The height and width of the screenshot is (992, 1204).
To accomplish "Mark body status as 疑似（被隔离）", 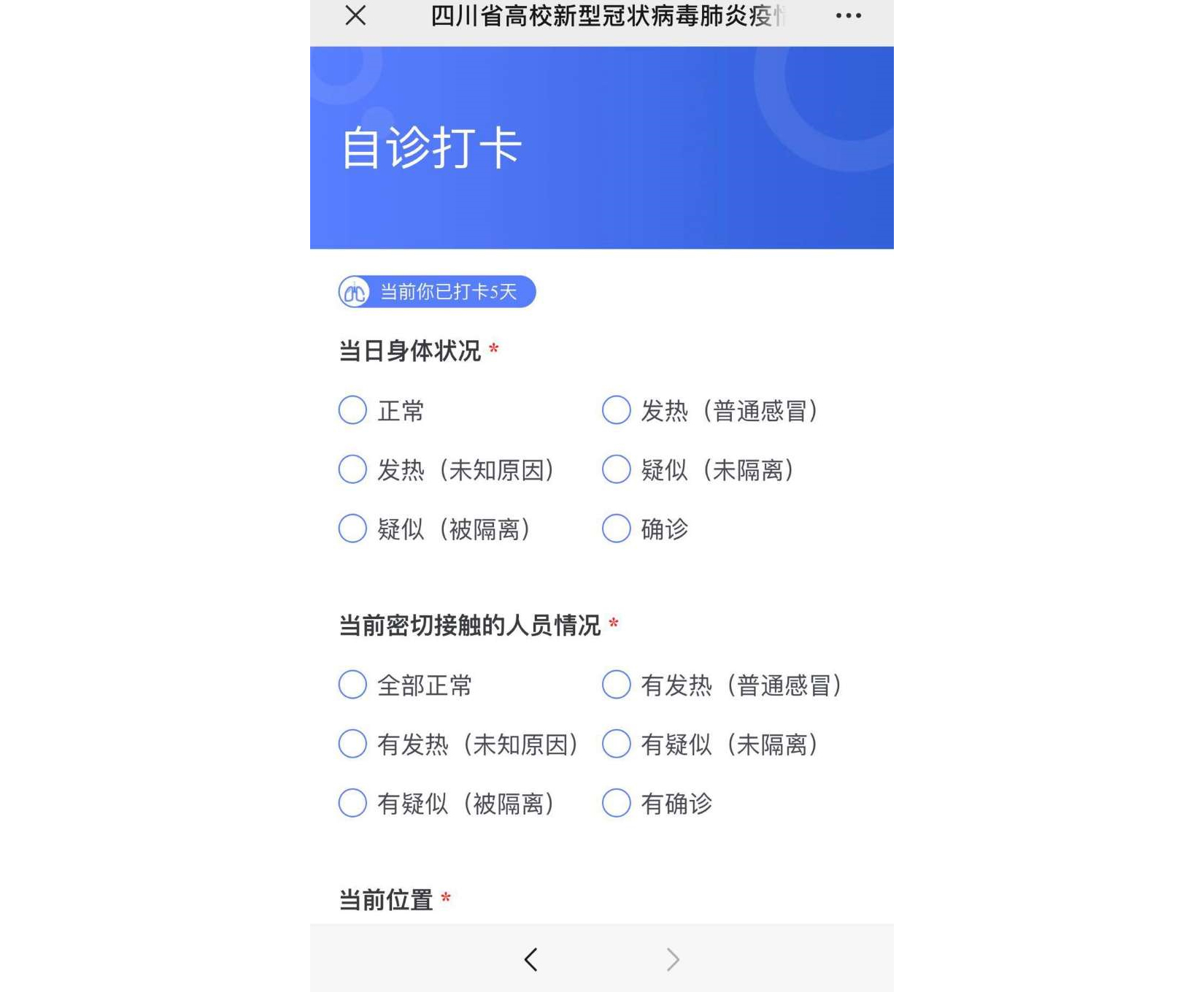I will click(352, 528).
